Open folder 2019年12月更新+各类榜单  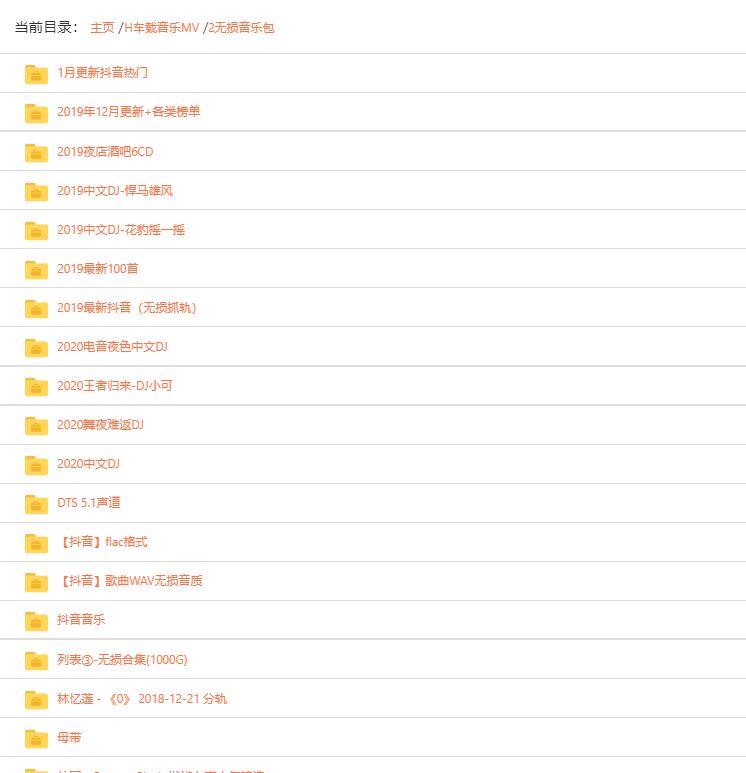click(x=128, y=112)
